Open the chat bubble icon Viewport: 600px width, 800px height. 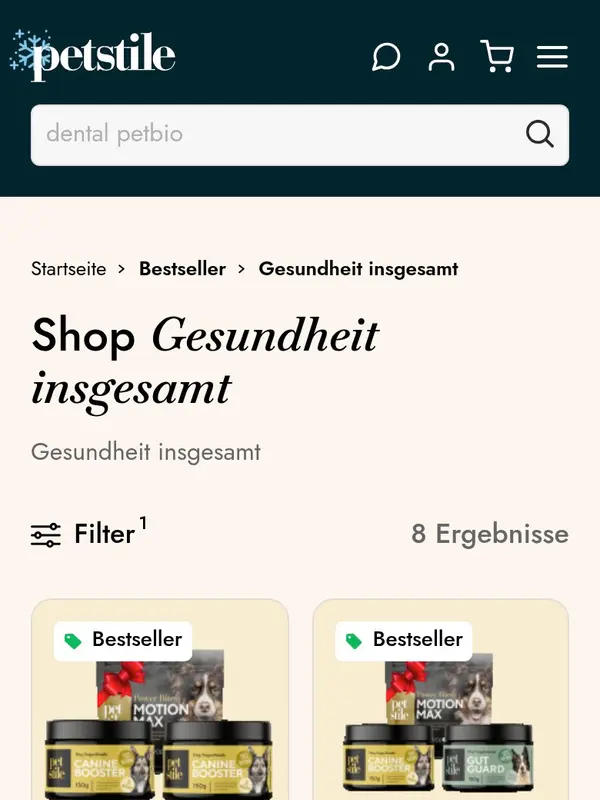pos(386,56)
